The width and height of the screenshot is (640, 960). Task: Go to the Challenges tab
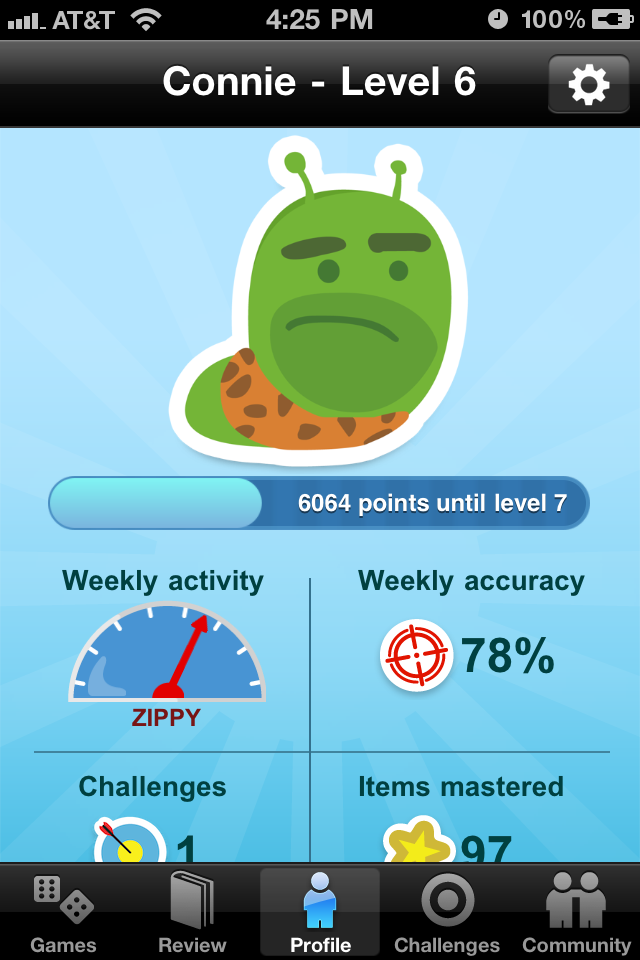447,912
